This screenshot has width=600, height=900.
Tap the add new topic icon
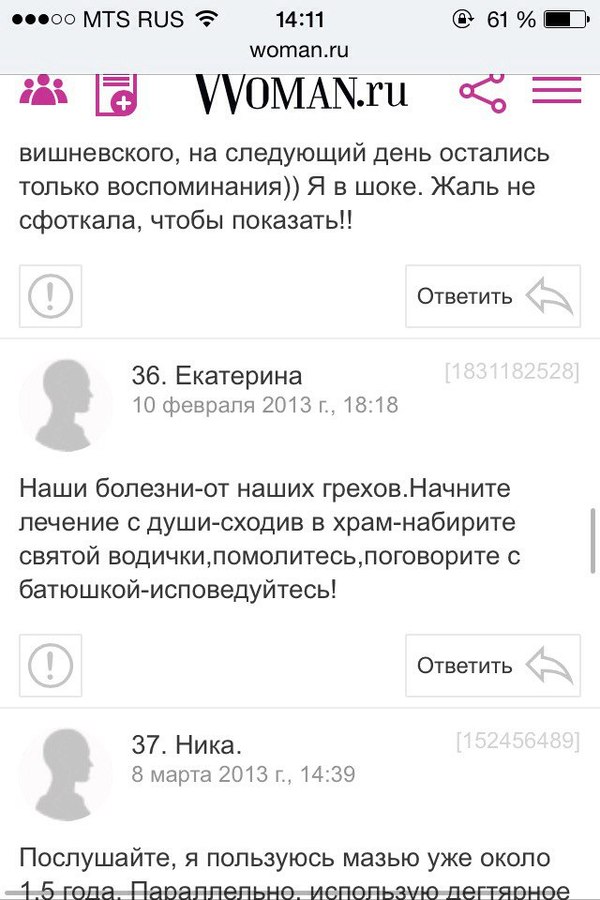pyautogui.click(x=115, y=93)
